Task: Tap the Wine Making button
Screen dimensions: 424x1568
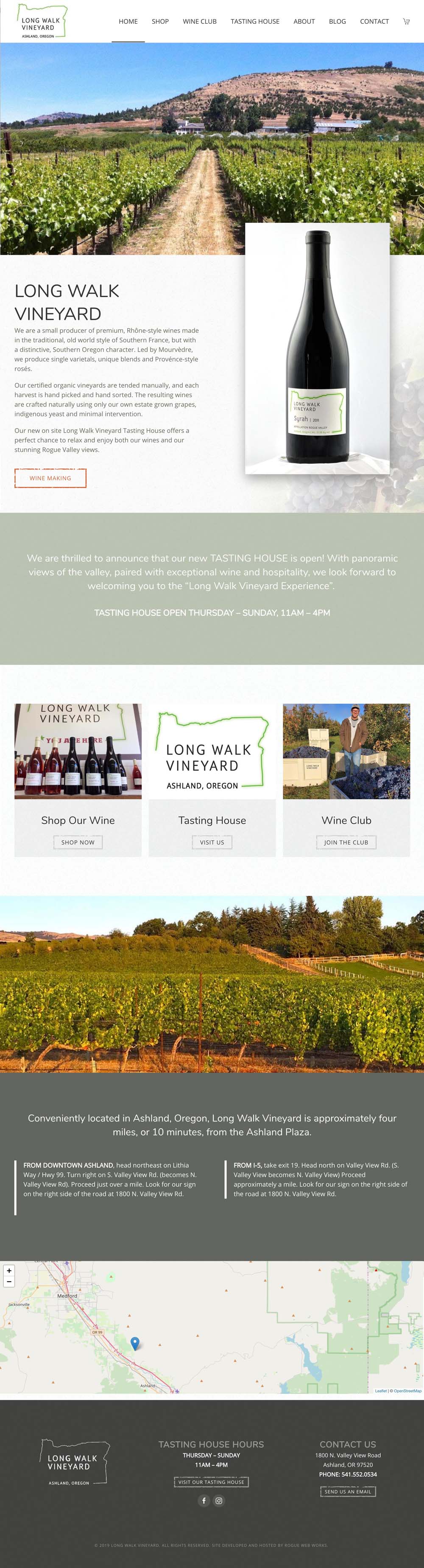Action: tap(50, 478)
